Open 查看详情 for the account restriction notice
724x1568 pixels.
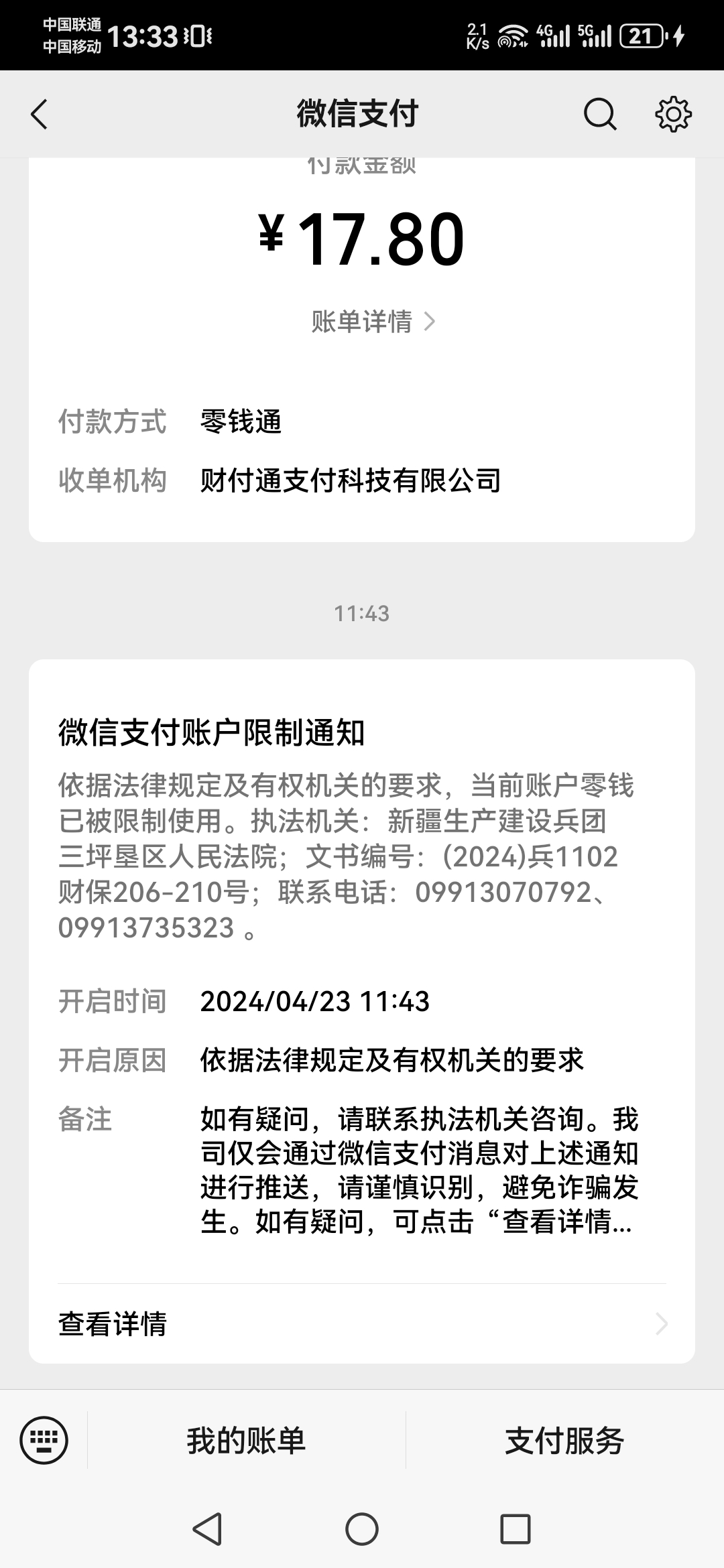pyautogui.click(x=362, y=1323)
